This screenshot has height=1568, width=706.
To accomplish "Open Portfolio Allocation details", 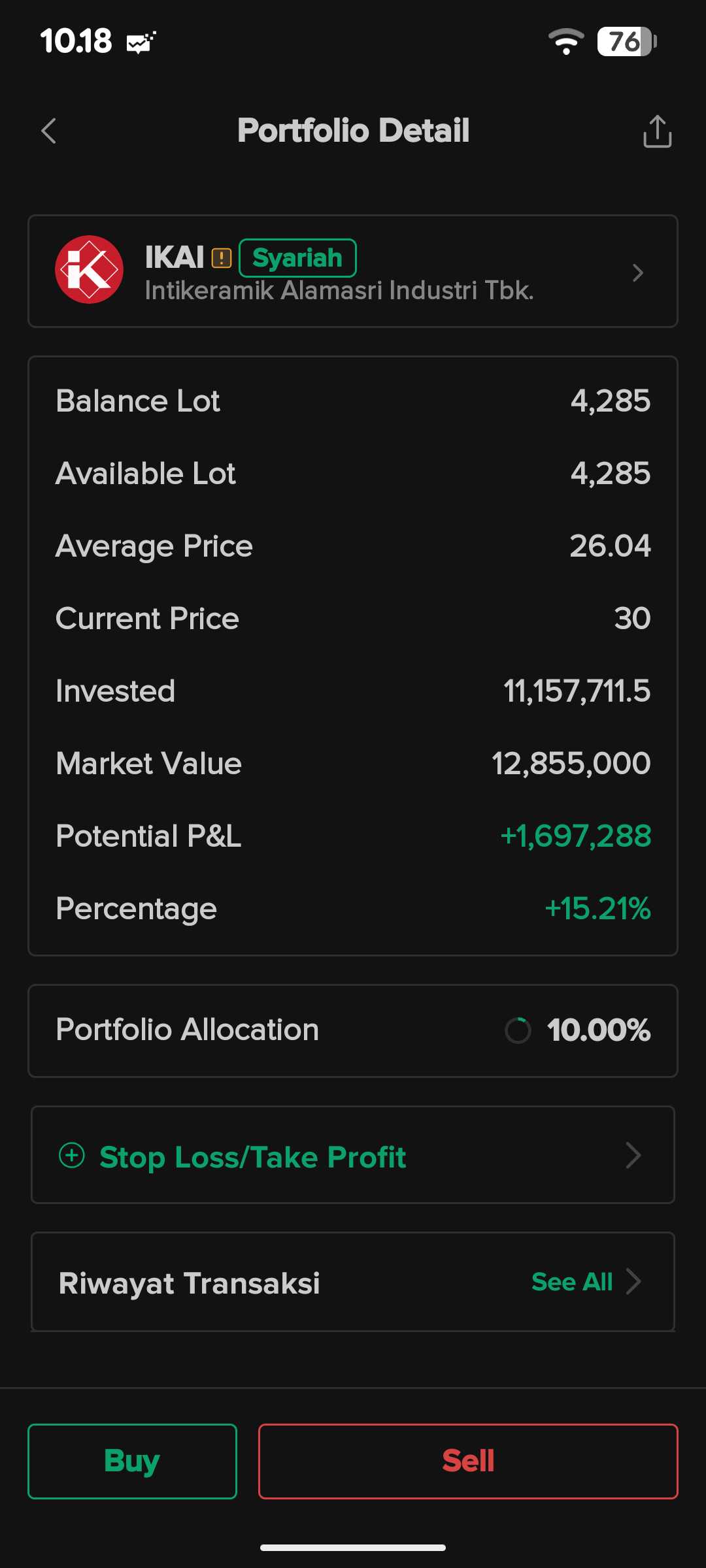I will [353, 1030].
